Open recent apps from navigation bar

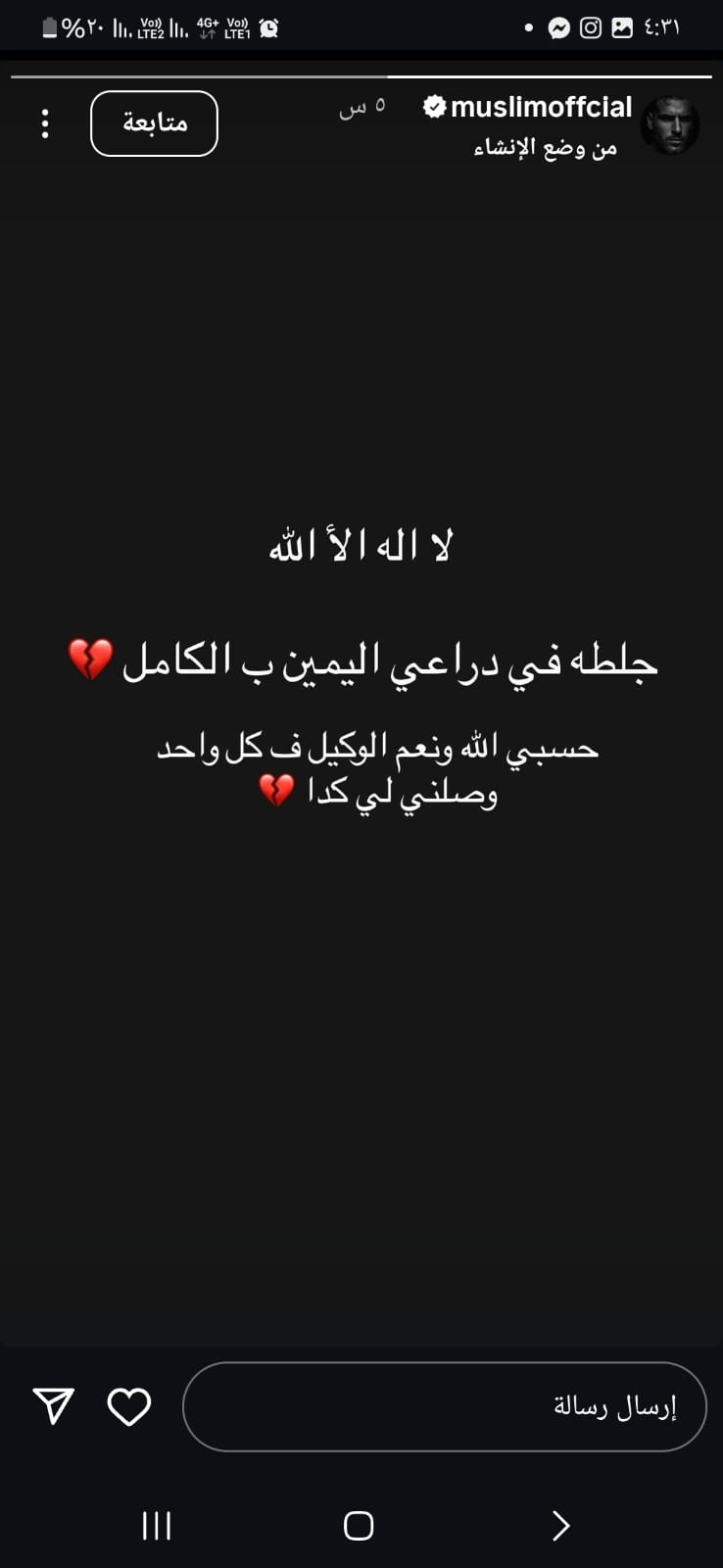157,1525
